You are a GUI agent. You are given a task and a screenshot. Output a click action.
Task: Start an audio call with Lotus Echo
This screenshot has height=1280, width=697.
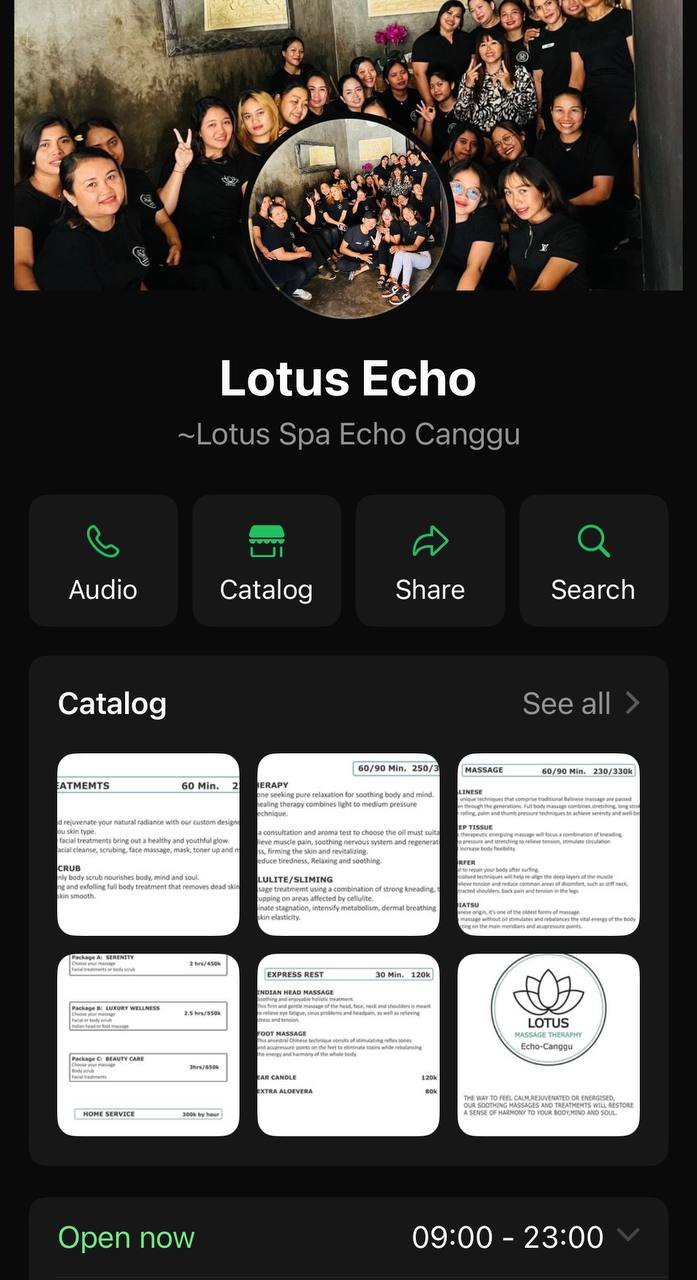(103, 560)
